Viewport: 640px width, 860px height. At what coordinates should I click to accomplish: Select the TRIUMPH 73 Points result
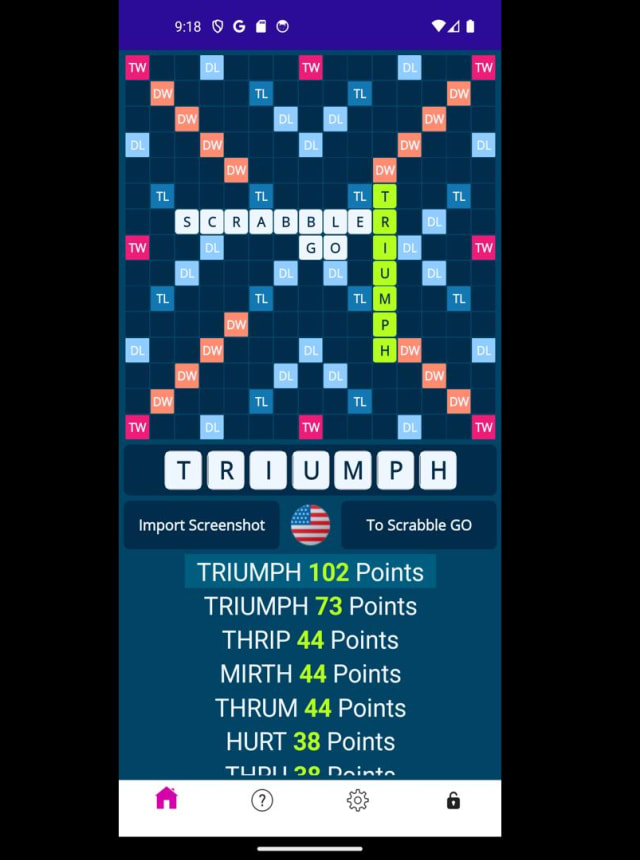coord(310,606)
